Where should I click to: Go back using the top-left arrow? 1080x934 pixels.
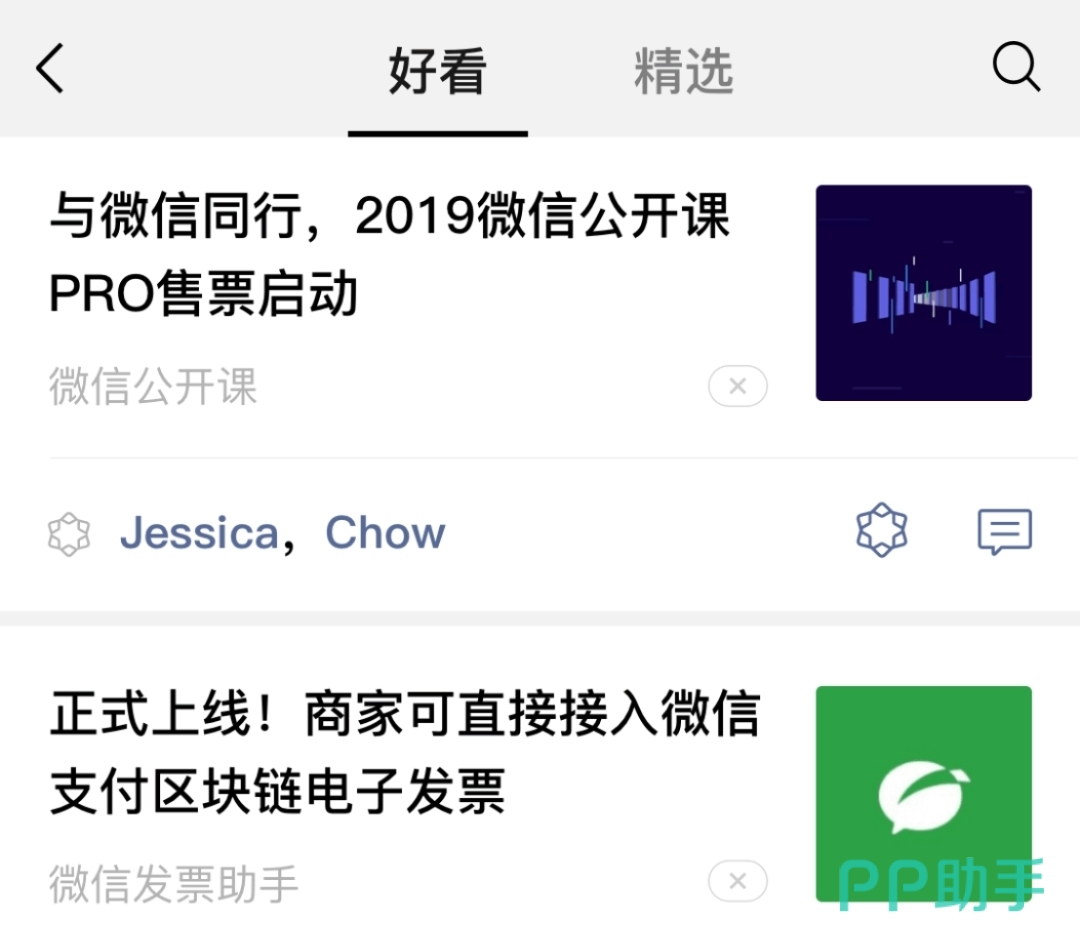(50, 70)
